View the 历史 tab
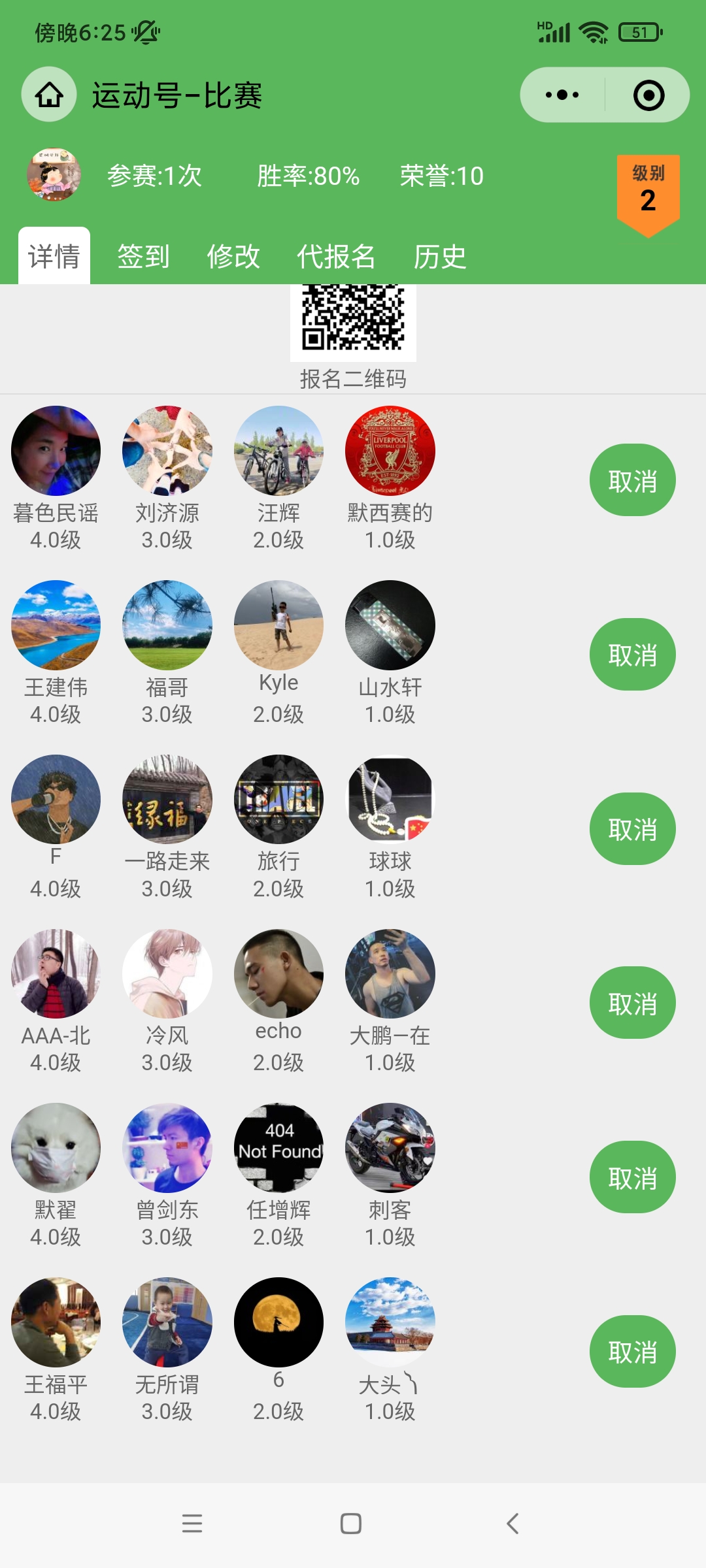 [439, 256]
